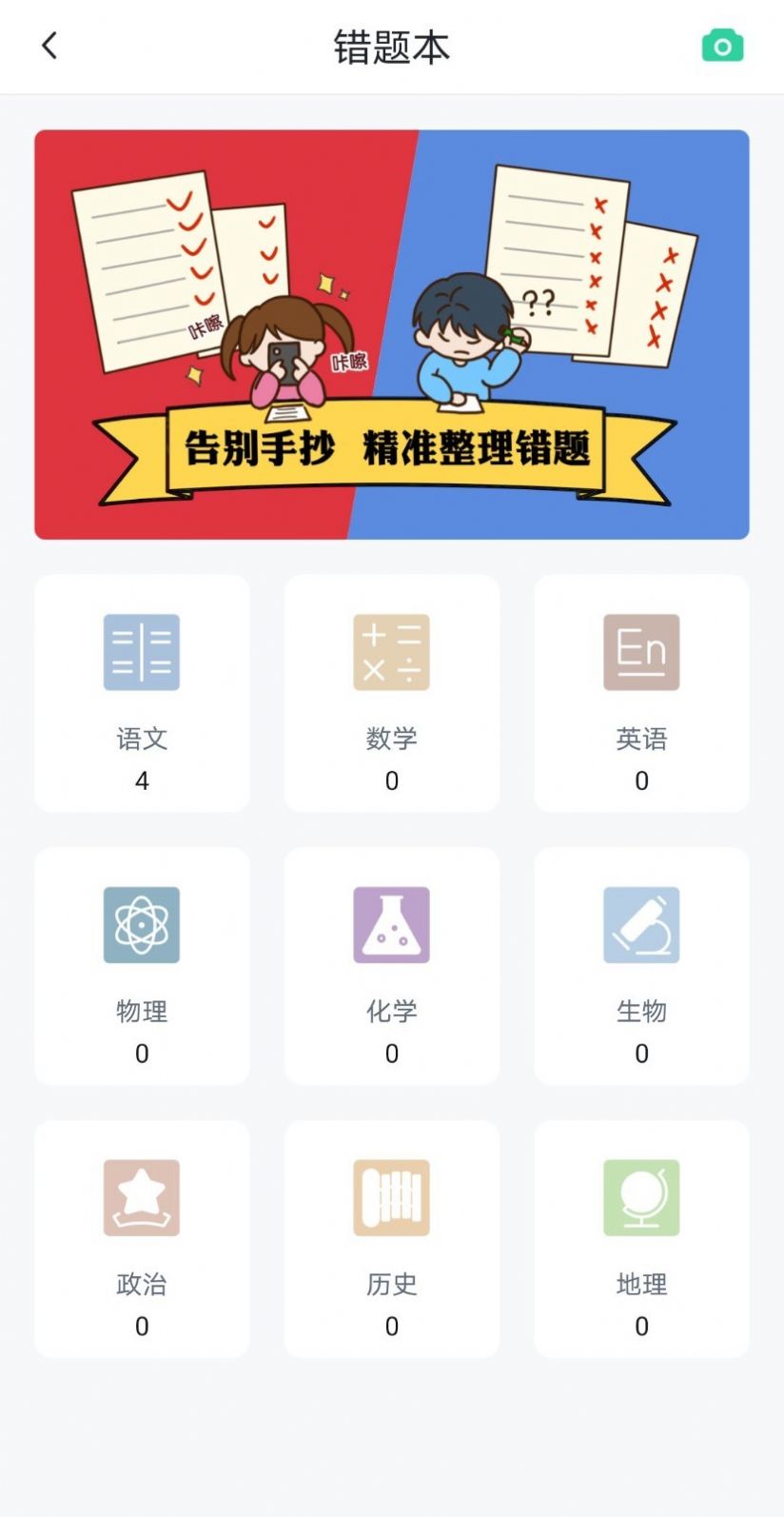Viewport: 784px width, 1517px height.
Task: Open the English (英语) subject icon
Action: point(640,653)
